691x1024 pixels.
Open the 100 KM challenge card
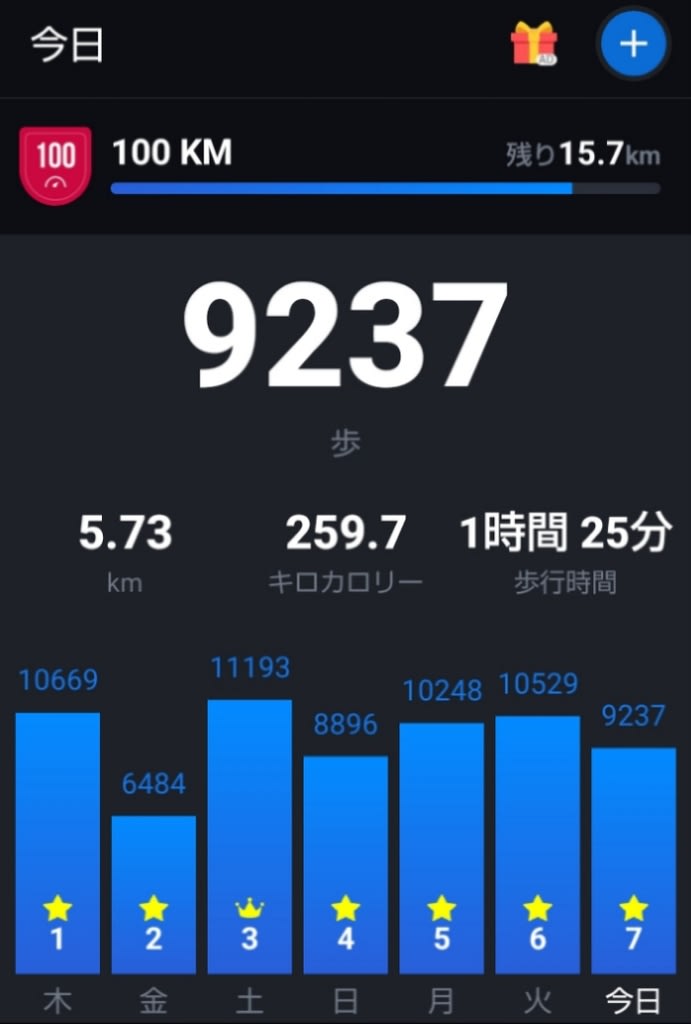point(345,166)
